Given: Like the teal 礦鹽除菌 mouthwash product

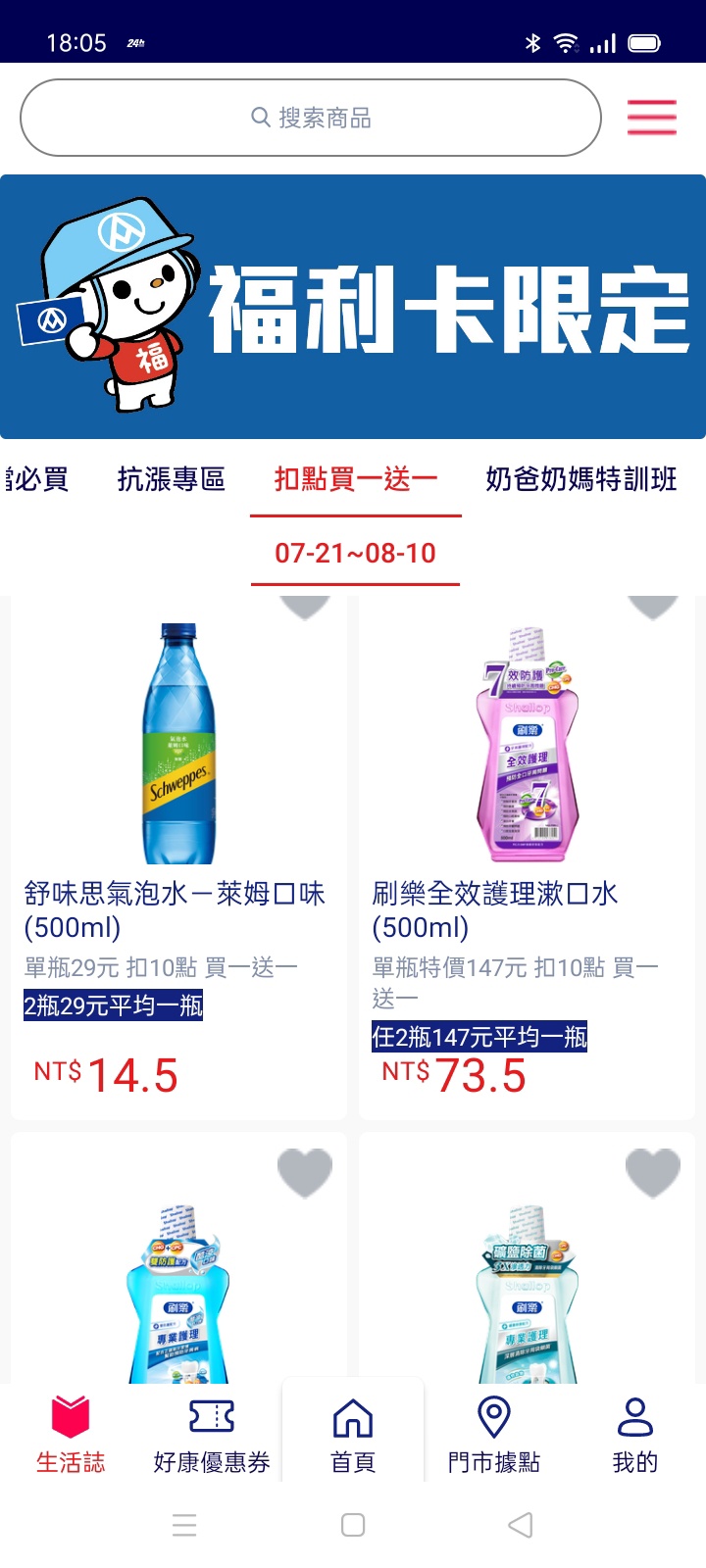Looking at the screenshot, I should click(653, 1172).
